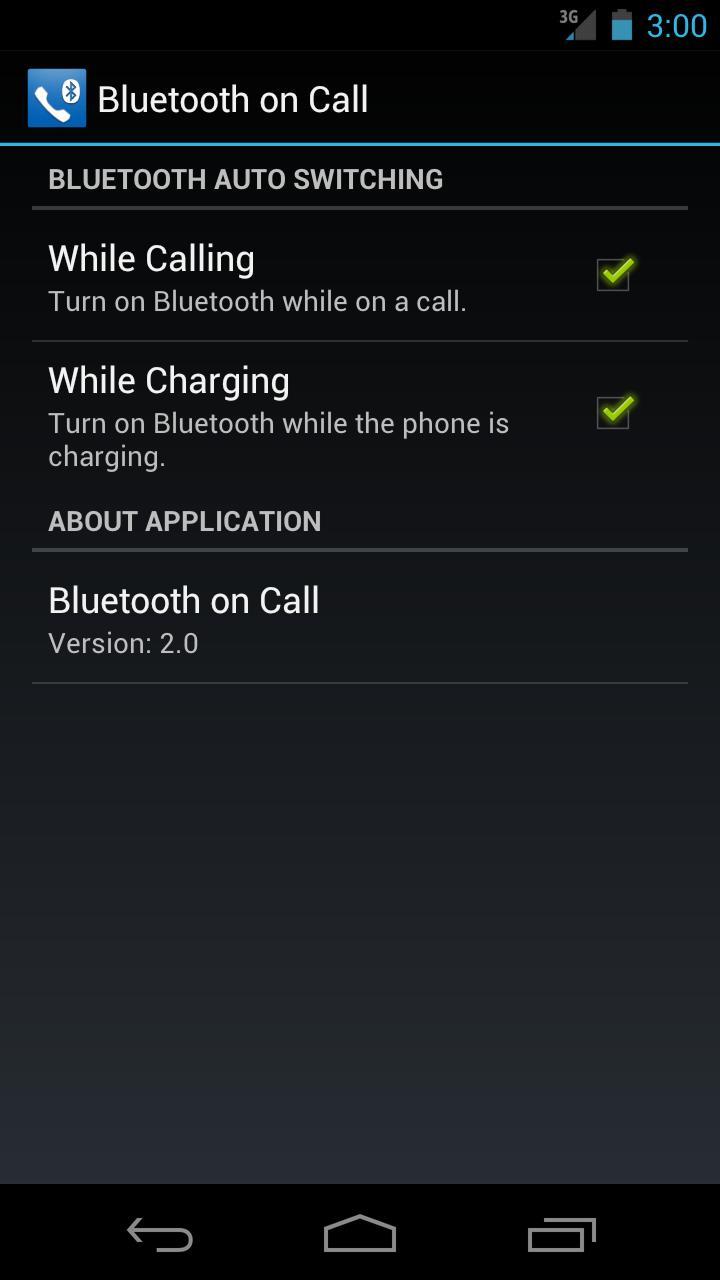Open the Recent Apps icon
Image resolution: width=720 pixels, height=1280 pixels.
(561, 1235)
